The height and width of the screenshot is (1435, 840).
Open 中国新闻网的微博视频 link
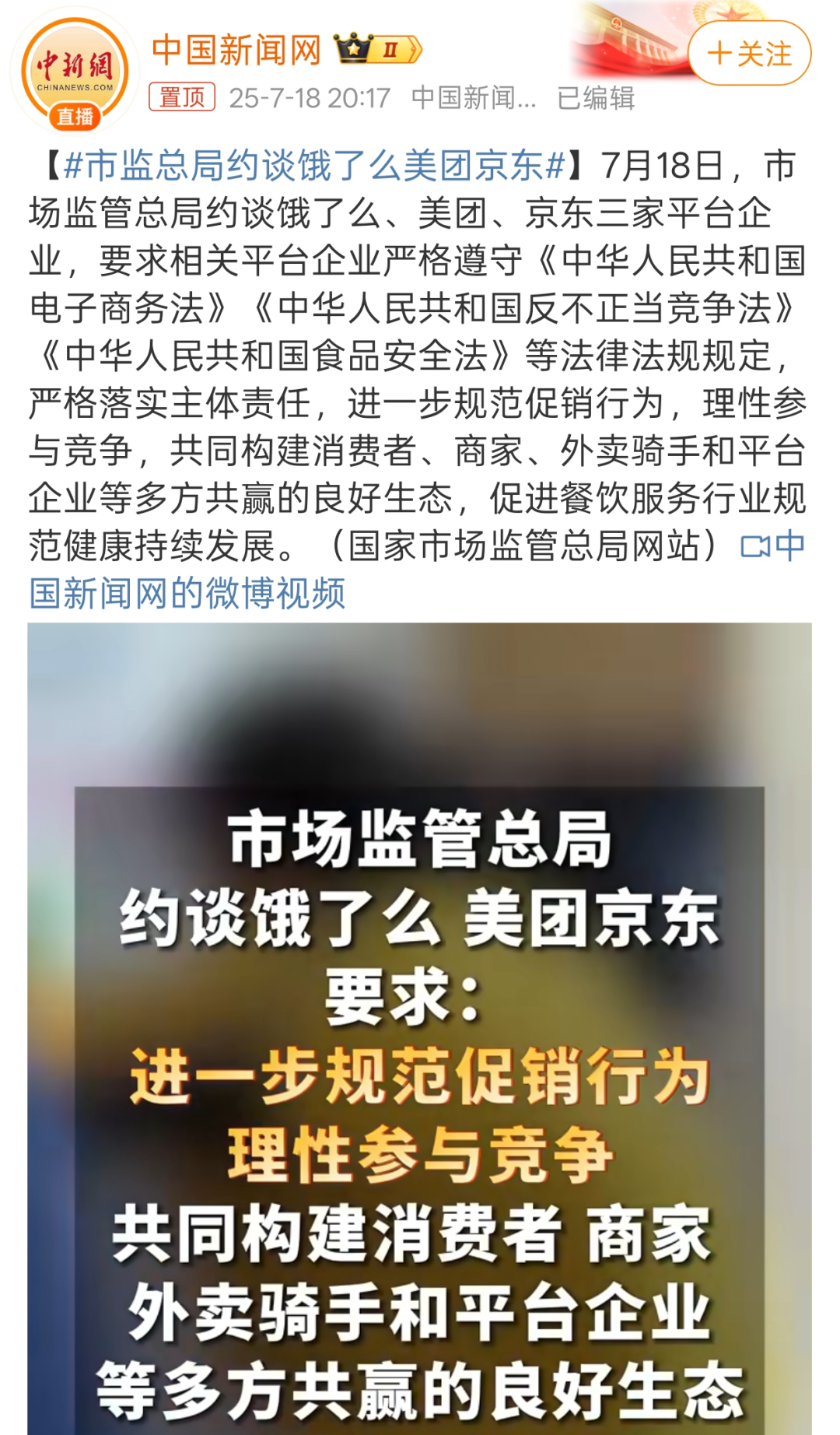point(187,593)
